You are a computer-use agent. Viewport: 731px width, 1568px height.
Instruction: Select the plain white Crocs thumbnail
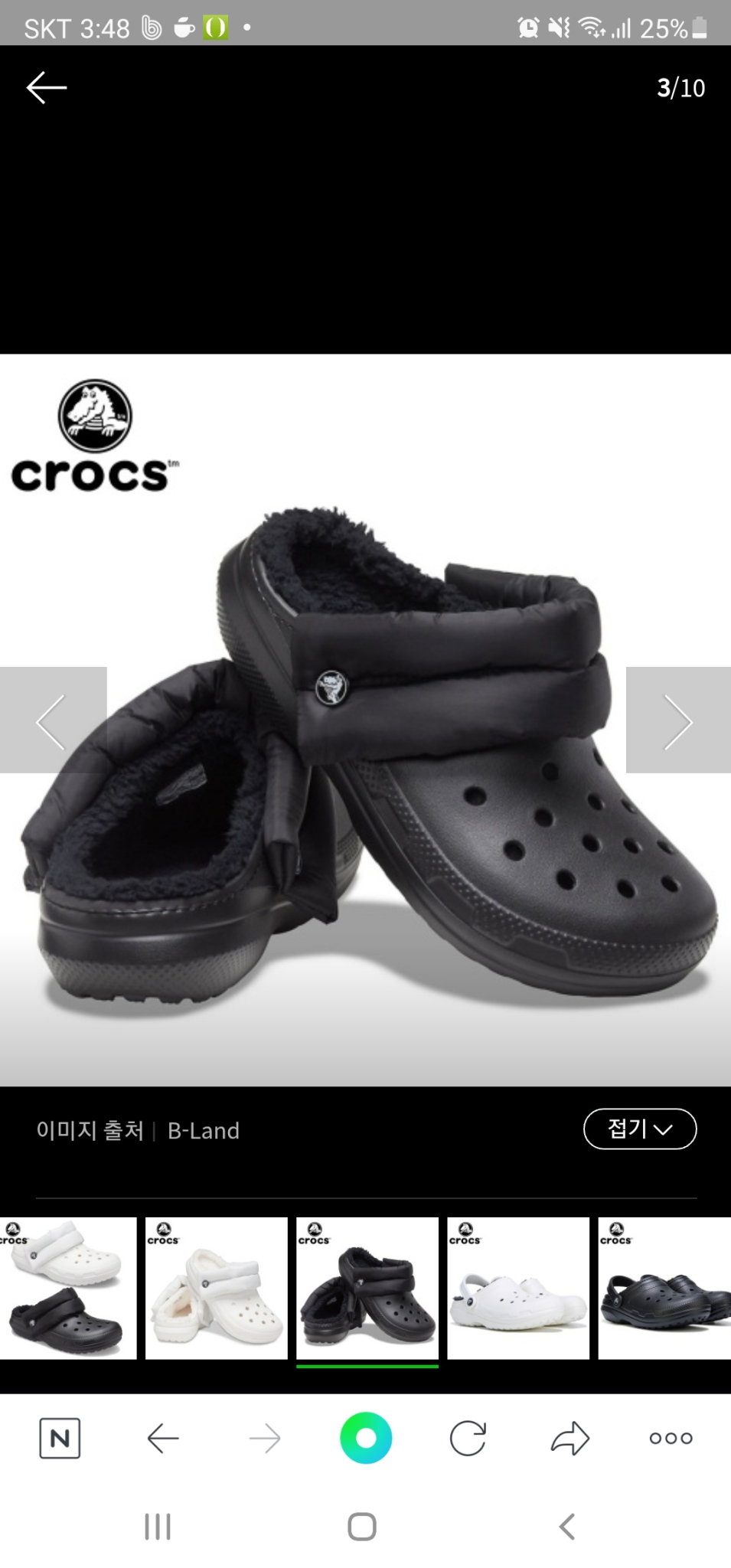(x=518, y=1288)
